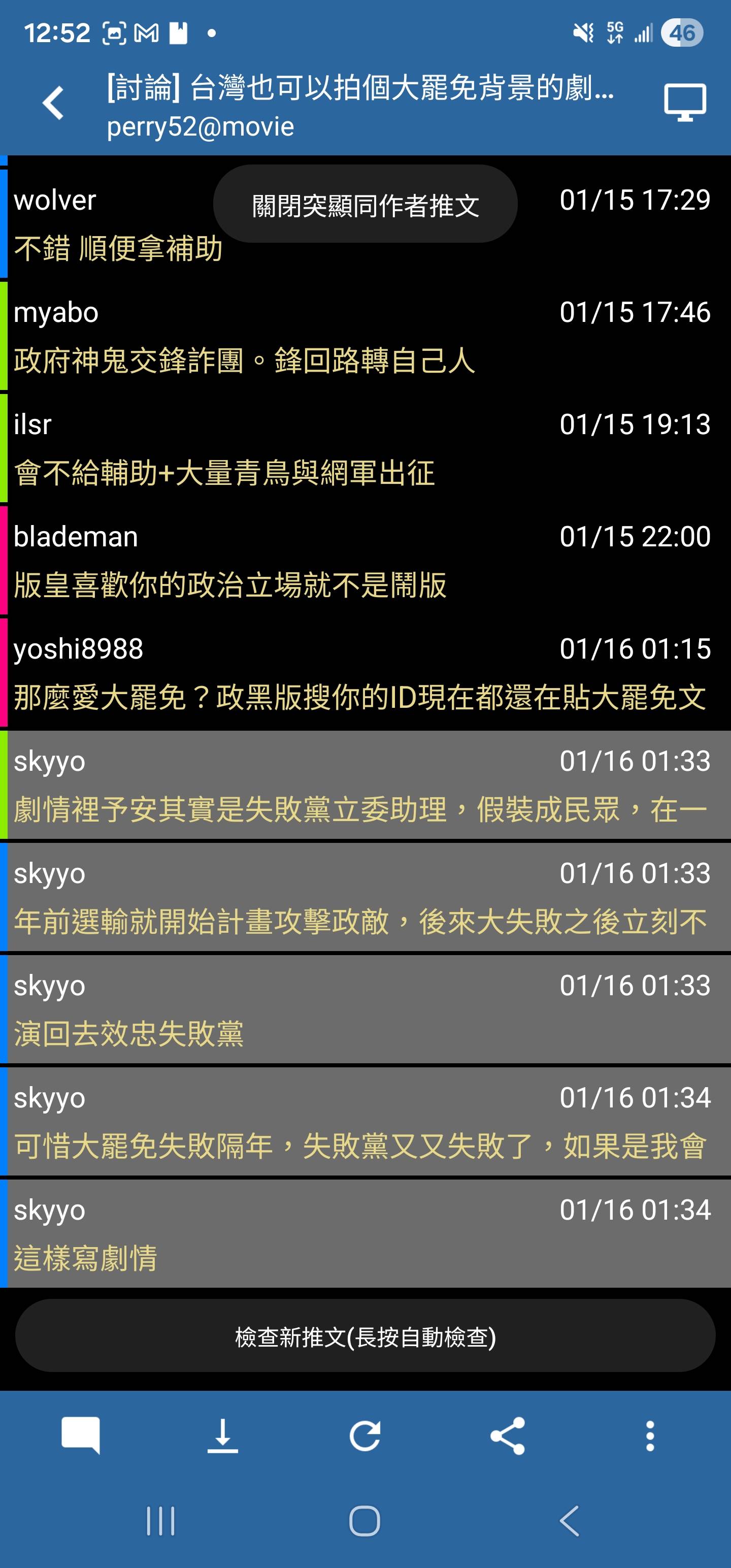Go back using the top-left arrow
The image size is (731, 1568).
54,102
